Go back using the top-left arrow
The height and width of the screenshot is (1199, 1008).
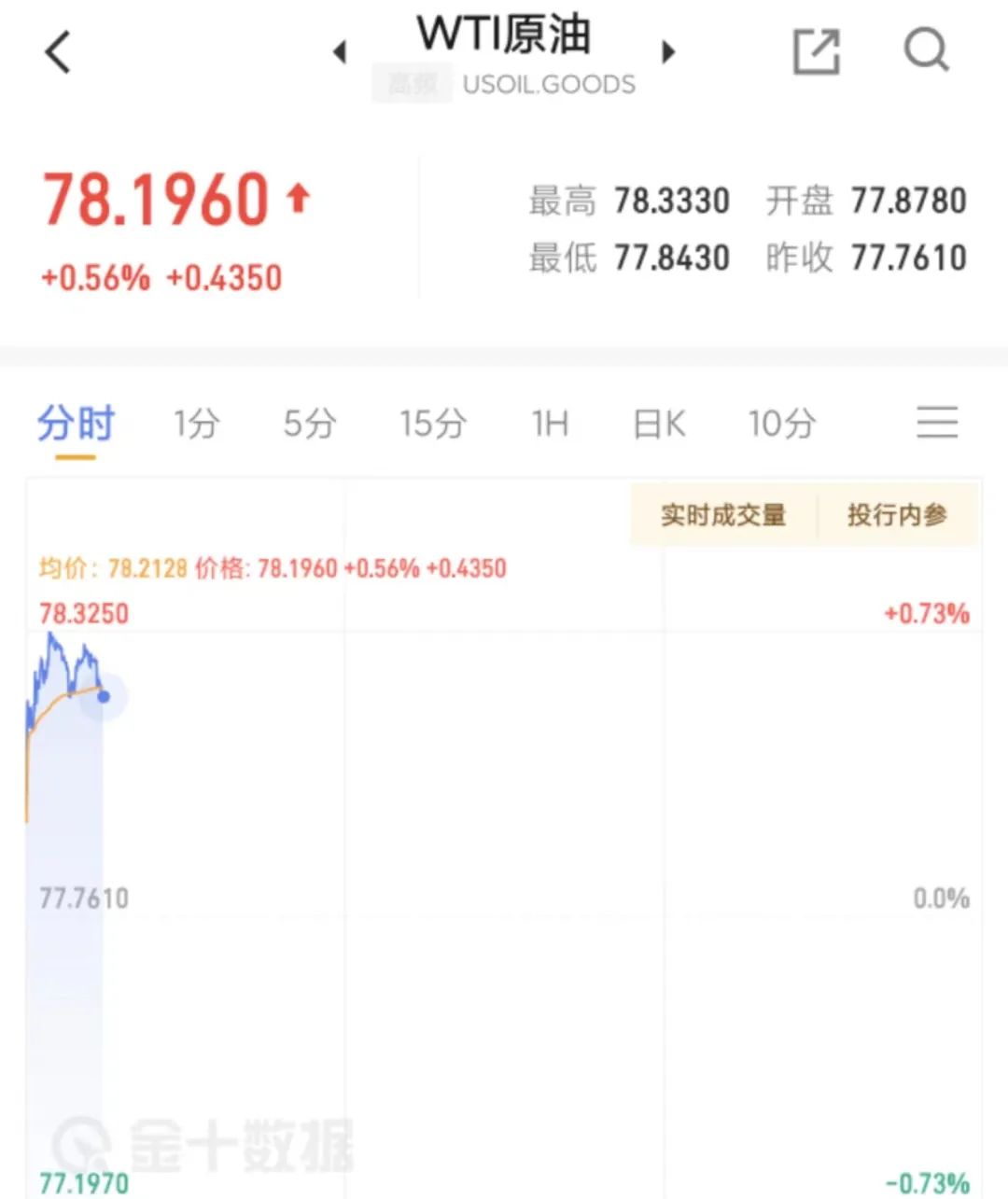pos(58,52)
